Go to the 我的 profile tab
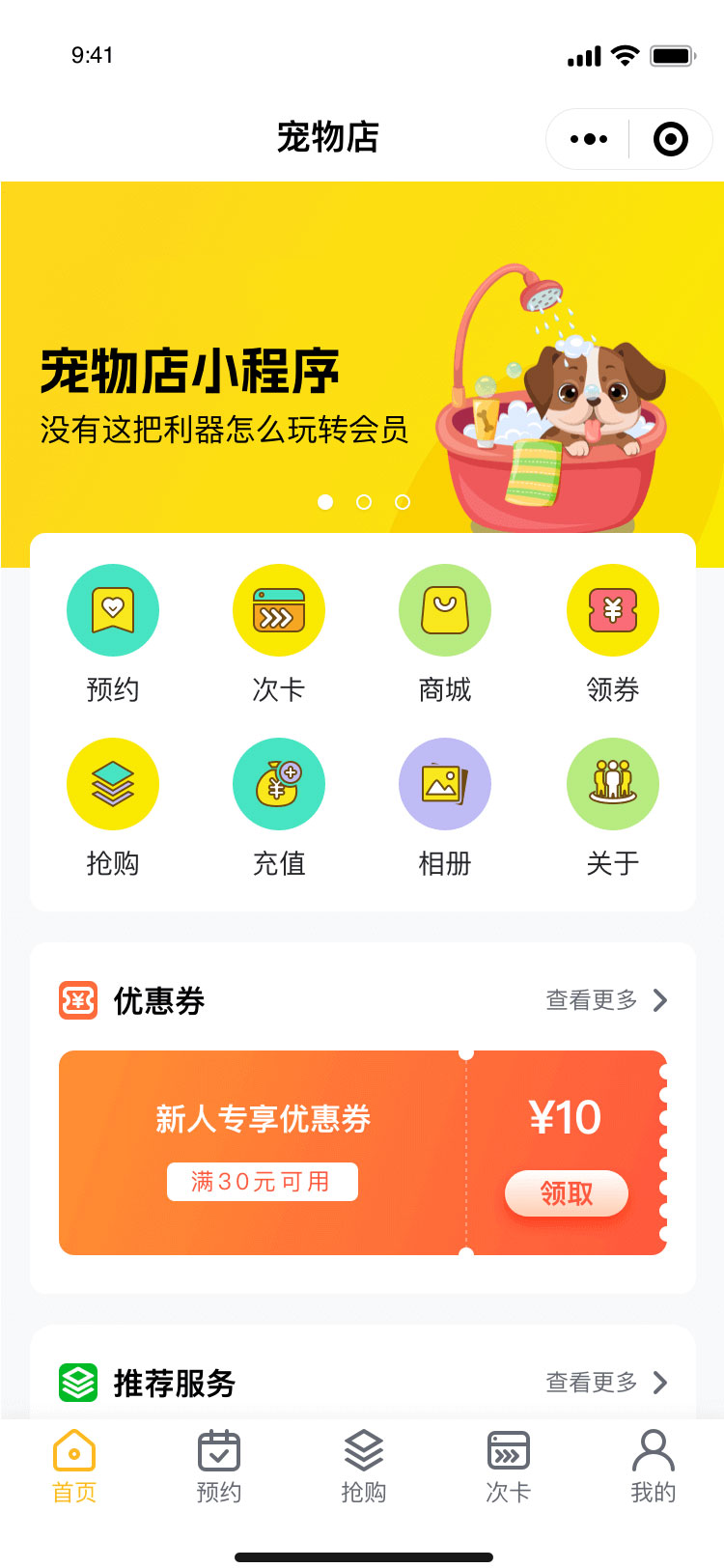This screenshot has height=1568, width=724. point(654,1466)
